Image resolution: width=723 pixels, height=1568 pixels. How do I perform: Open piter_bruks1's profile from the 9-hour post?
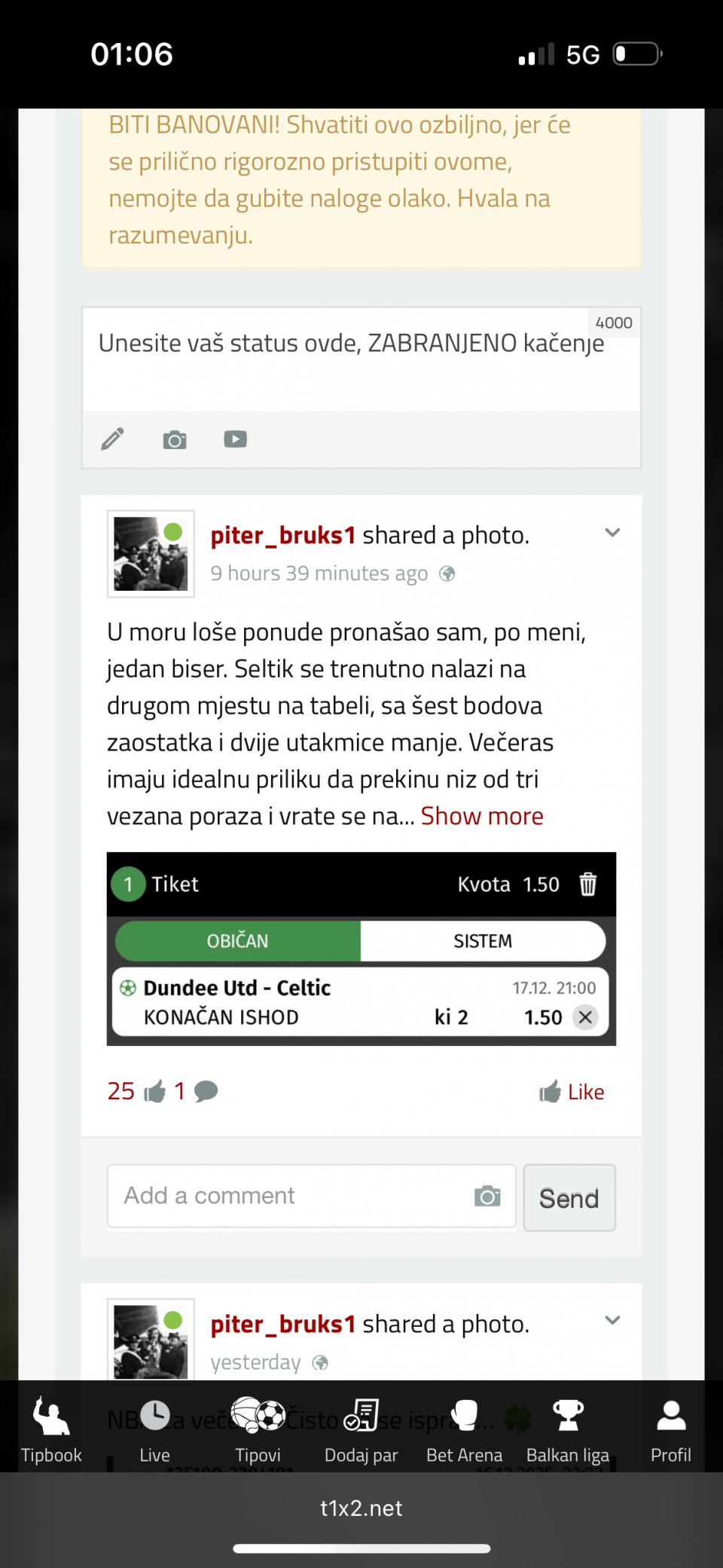click(282, 536)
